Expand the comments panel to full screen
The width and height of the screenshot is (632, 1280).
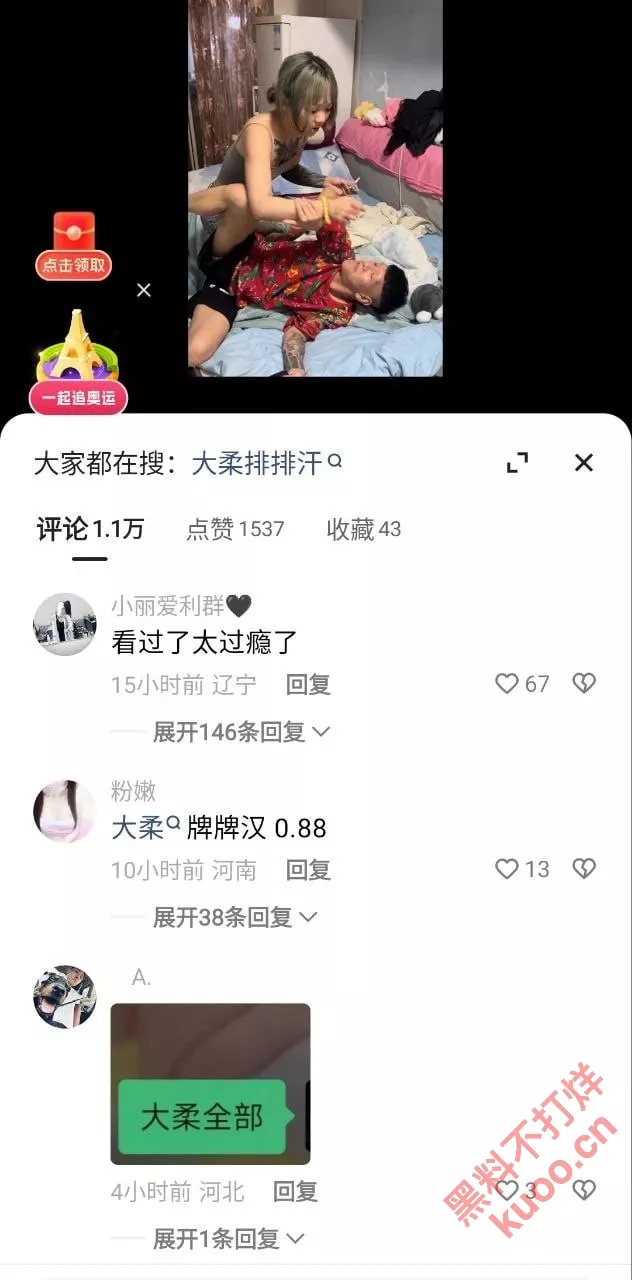click(x=517, y=462)
